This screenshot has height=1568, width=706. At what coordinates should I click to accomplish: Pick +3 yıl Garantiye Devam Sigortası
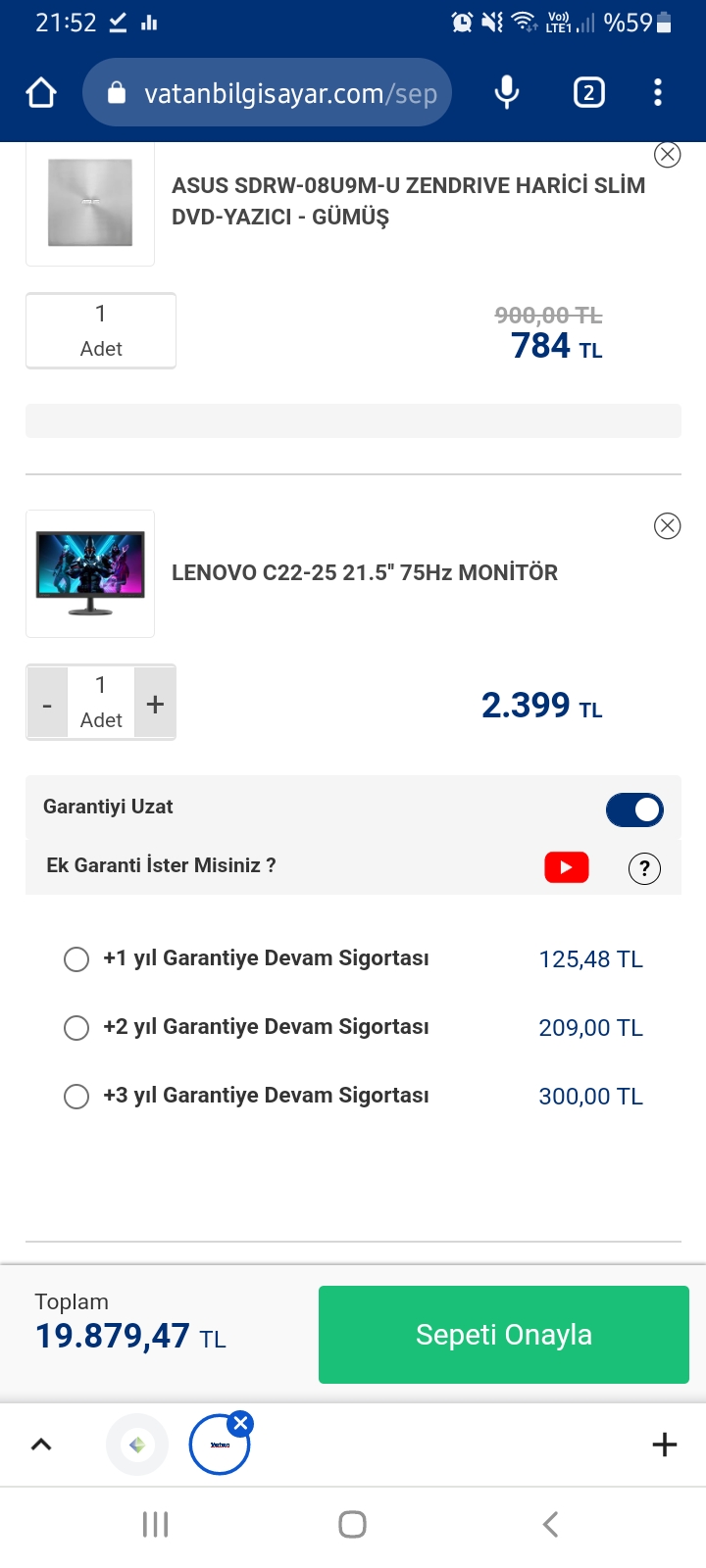point(76,1097)
